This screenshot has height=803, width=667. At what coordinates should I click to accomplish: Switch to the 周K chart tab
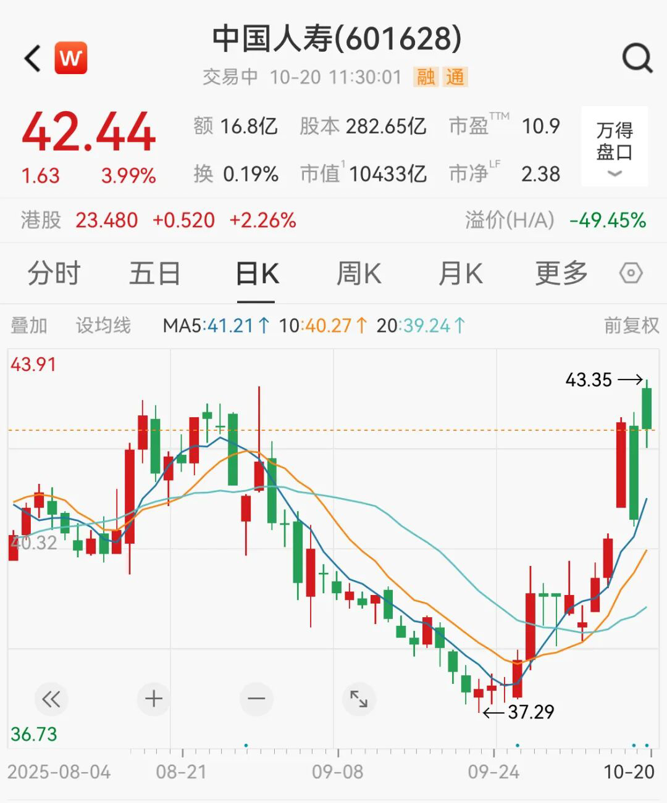pyautogui.click(x=358, y=272)
